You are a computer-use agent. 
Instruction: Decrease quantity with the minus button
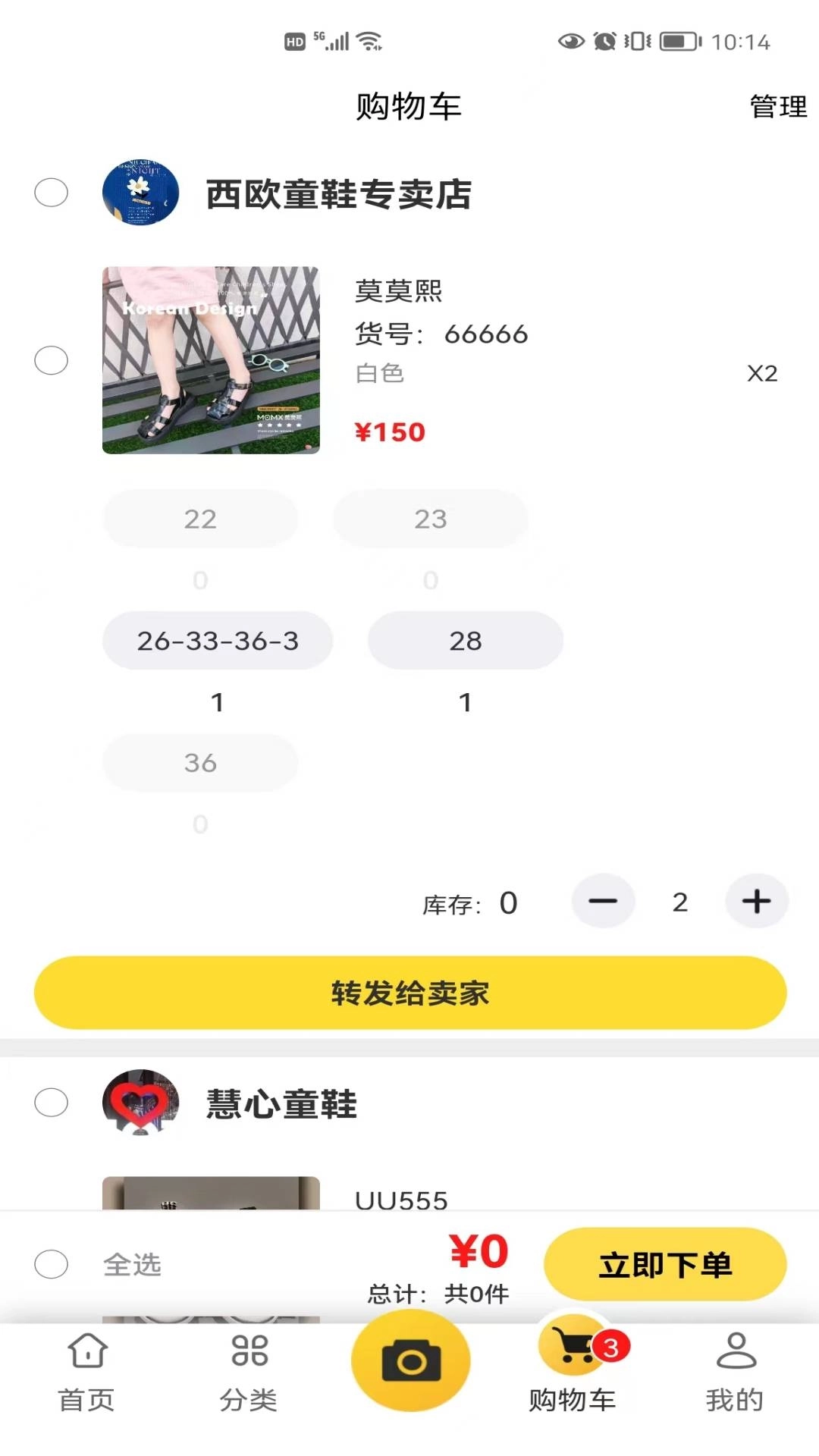click(604, 901)
